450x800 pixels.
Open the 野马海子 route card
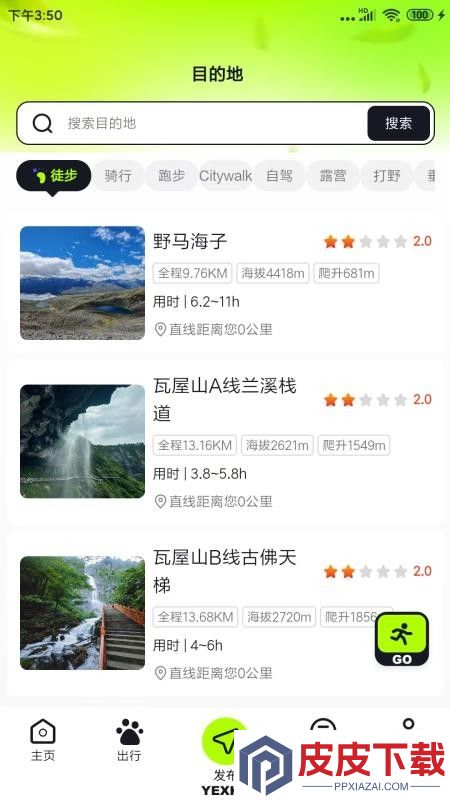pyautogui.click(x=225, y=283)
